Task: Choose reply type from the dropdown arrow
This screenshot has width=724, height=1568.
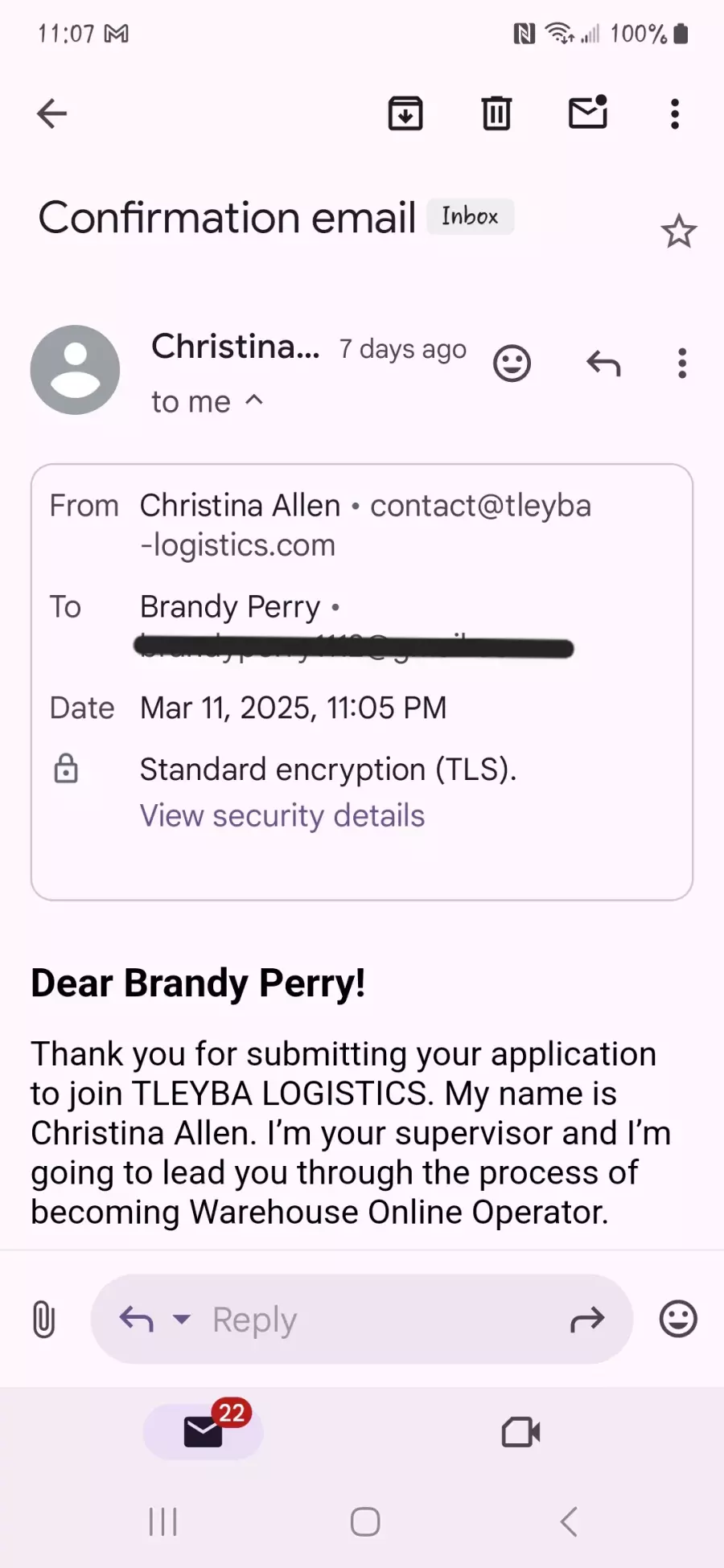Action: point(182,1320)
